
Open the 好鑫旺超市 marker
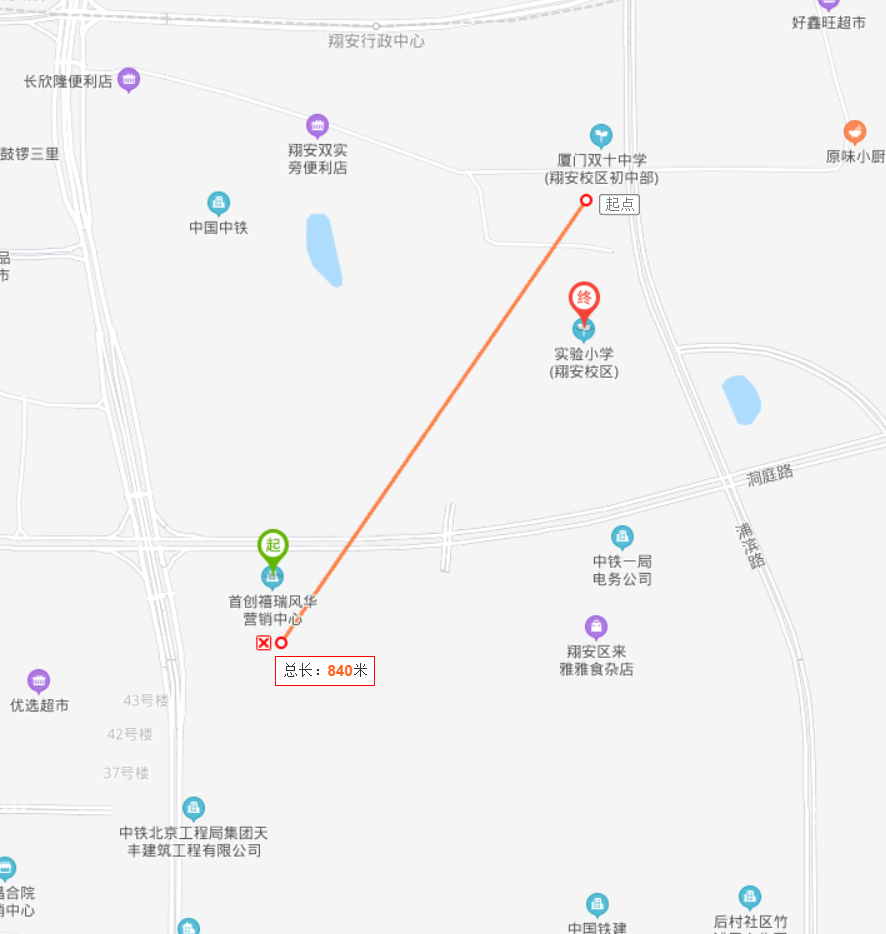[x=828, y=5]
